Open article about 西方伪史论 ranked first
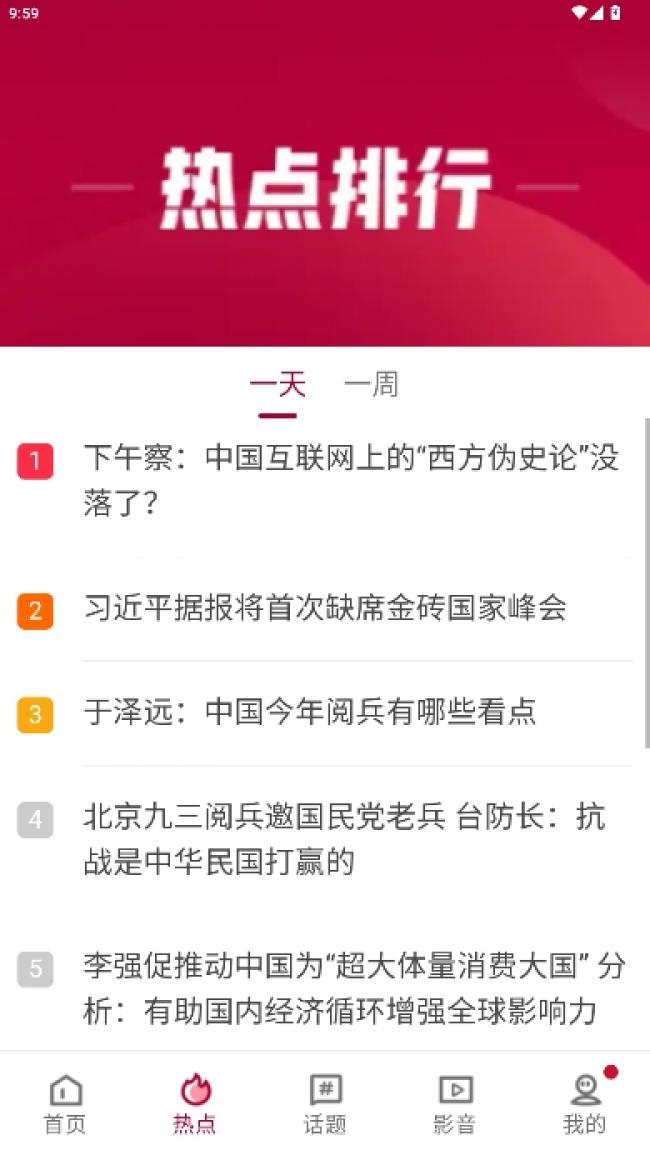The height and width of the screenshot is (1155, 650). coord(350,480)
